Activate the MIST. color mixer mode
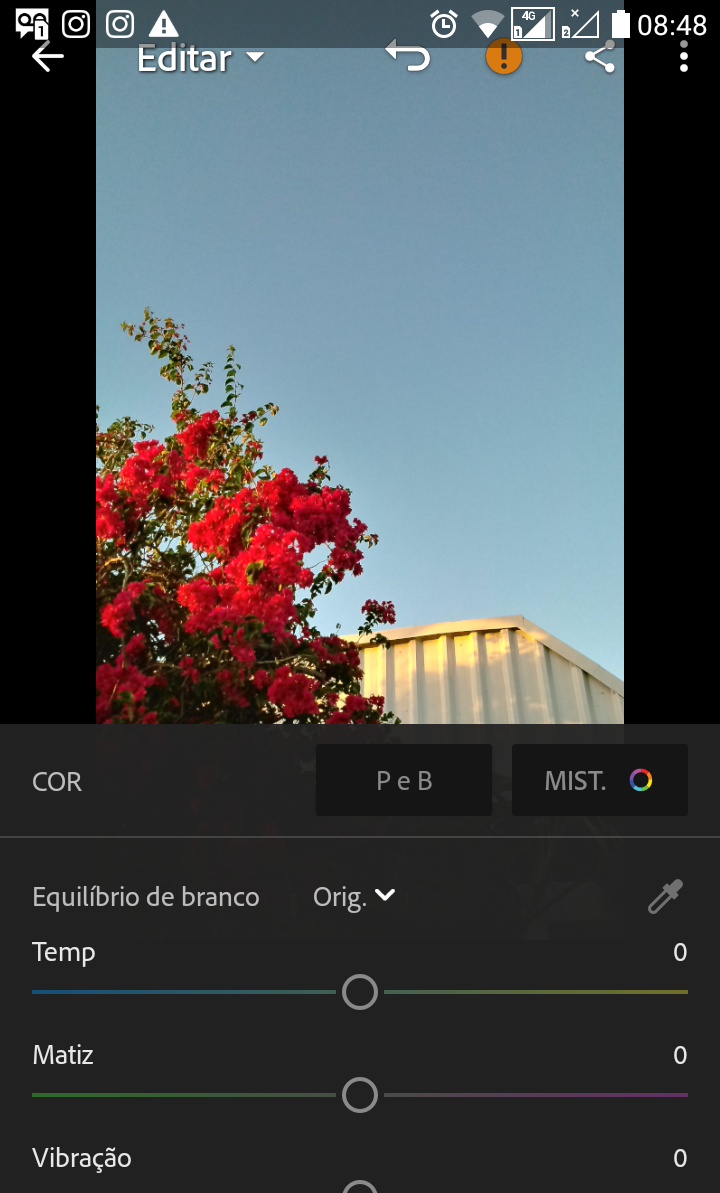 (598, 780)
